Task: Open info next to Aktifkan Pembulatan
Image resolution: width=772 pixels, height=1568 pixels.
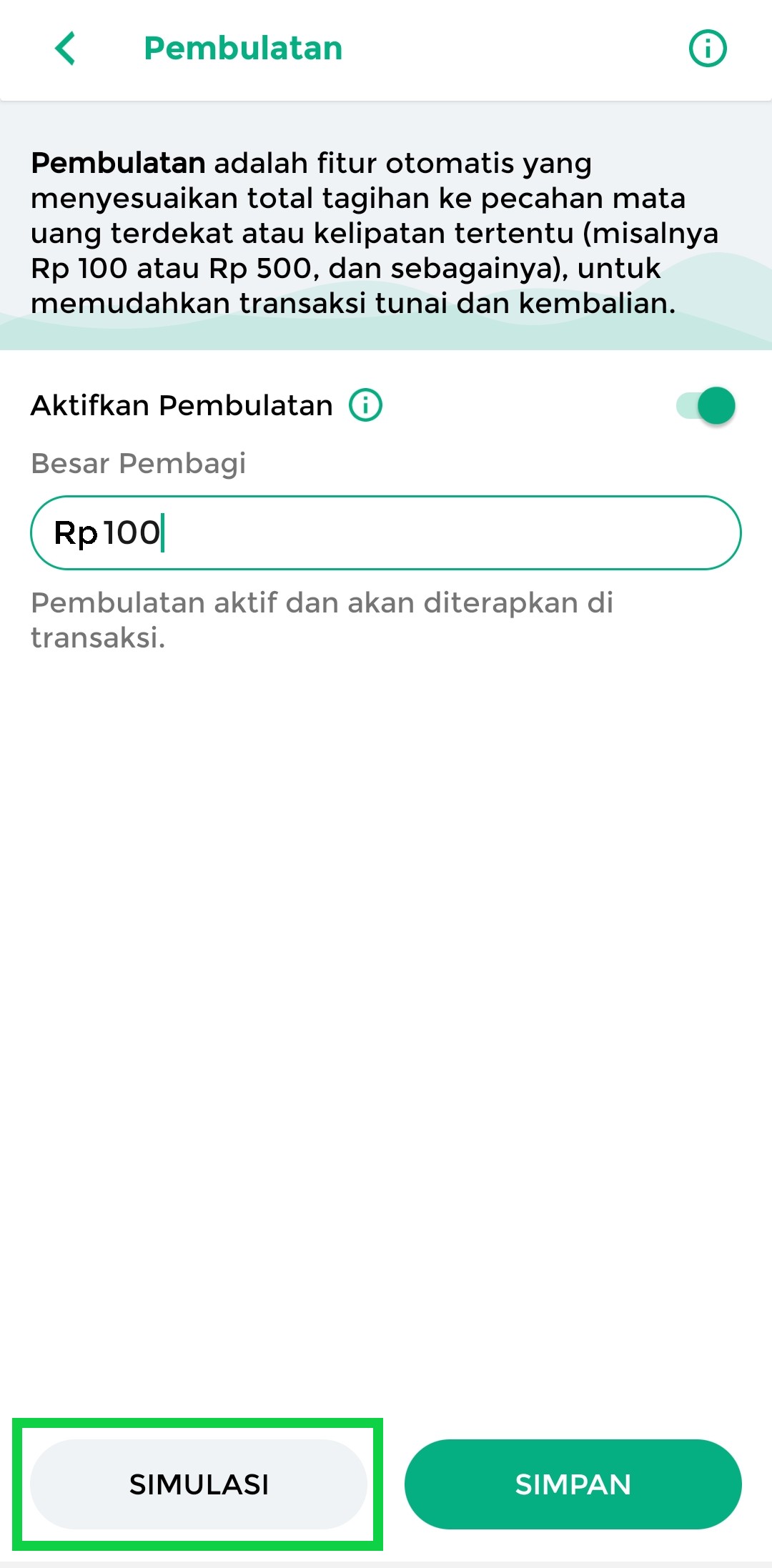Action: click(365, 405)
